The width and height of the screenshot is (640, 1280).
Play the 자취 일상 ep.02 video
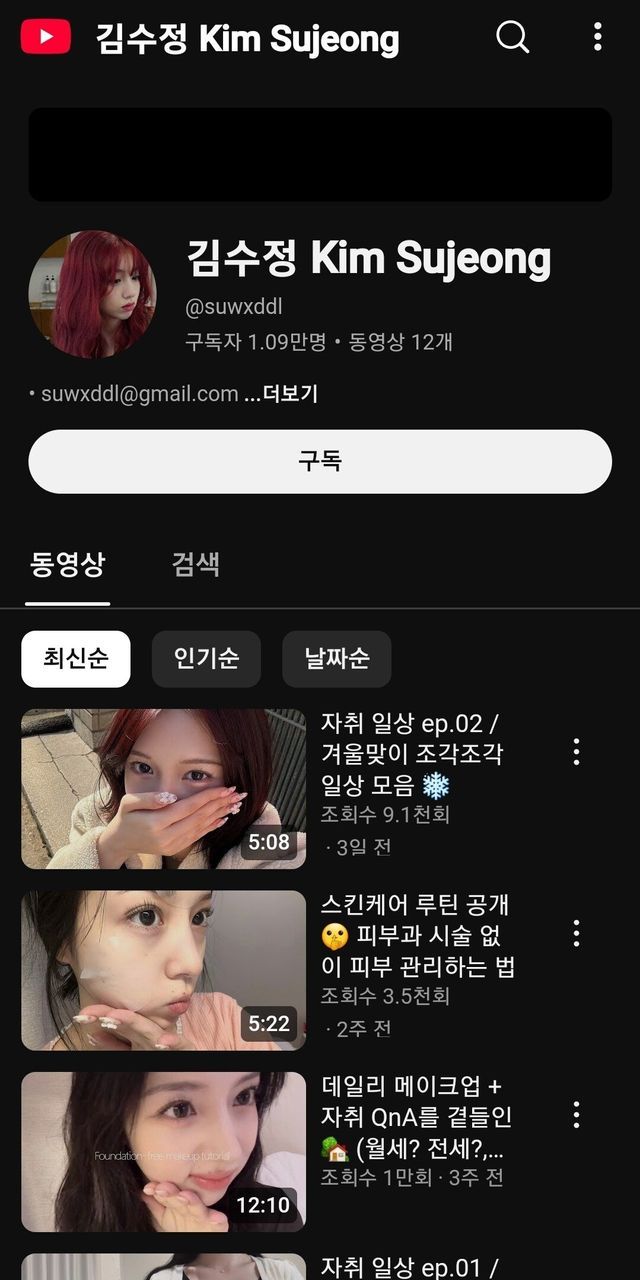(164, 789)
